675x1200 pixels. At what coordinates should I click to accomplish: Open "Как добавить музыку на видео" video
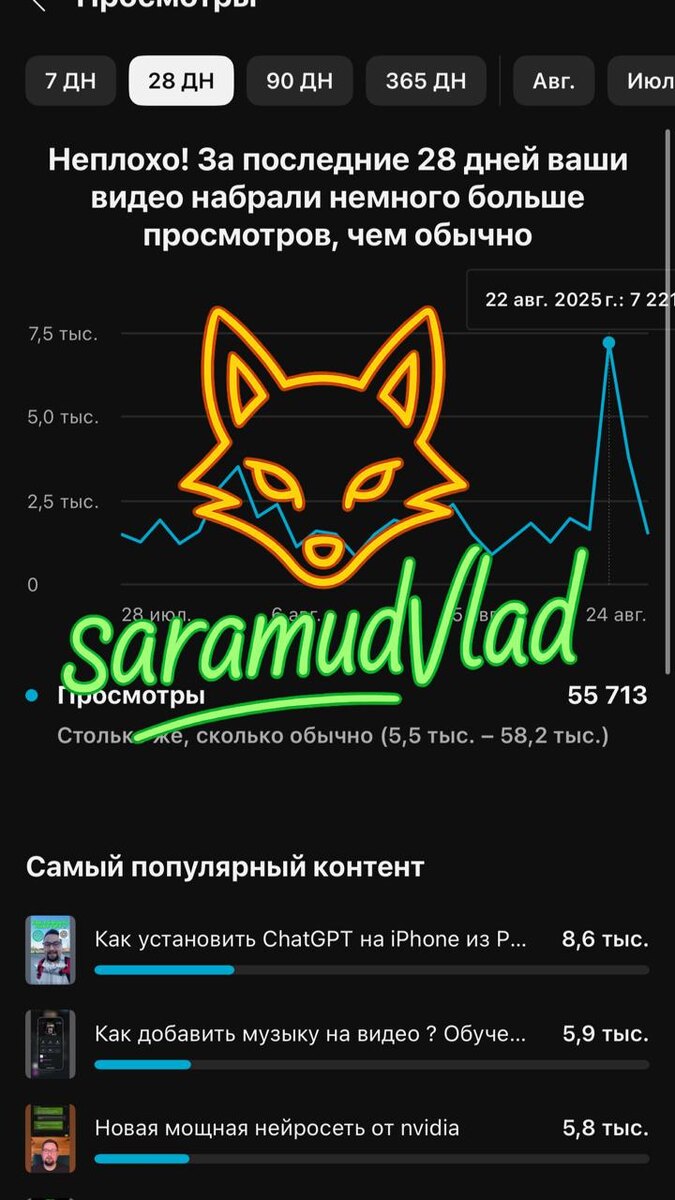coord(310,1035)
